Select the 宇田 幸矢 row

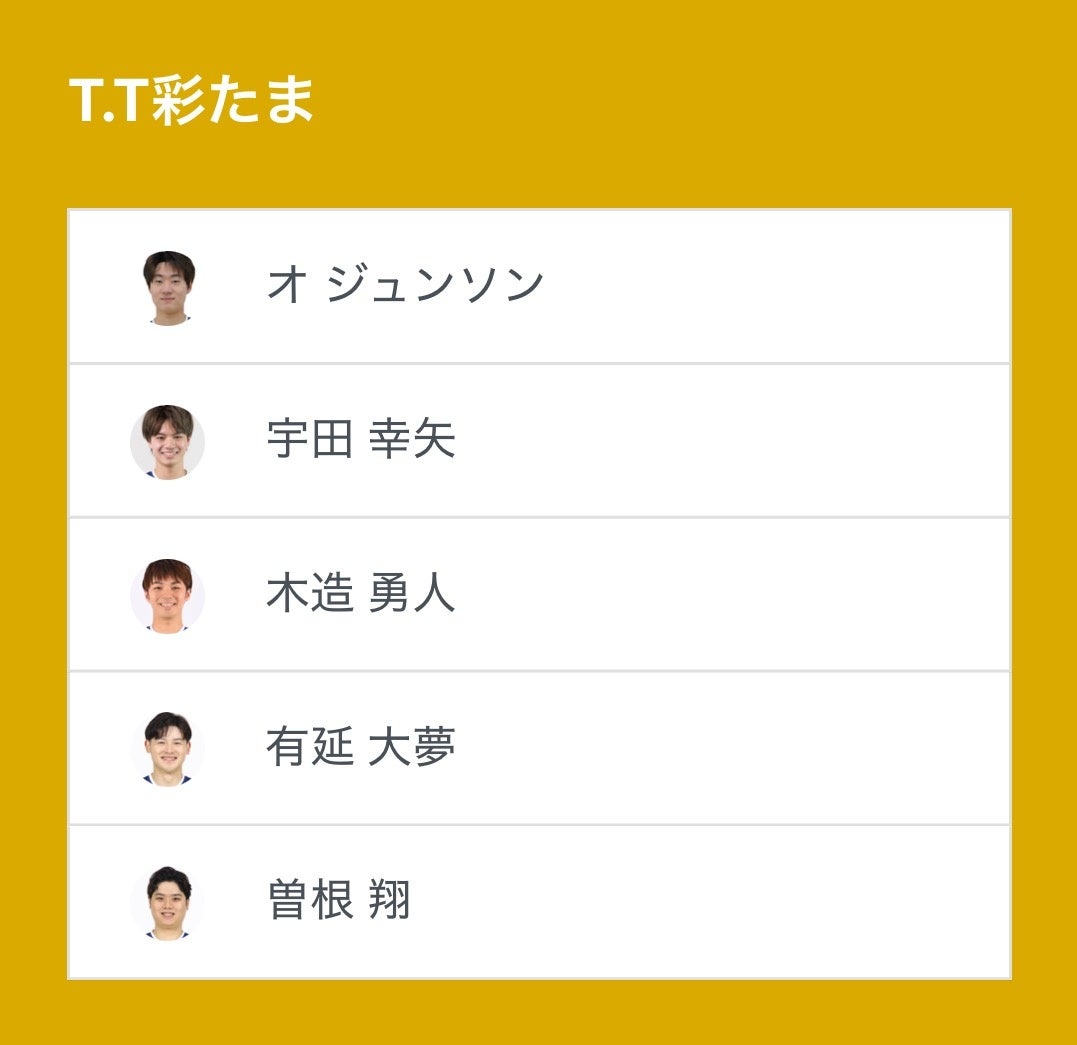coord(361,440)
